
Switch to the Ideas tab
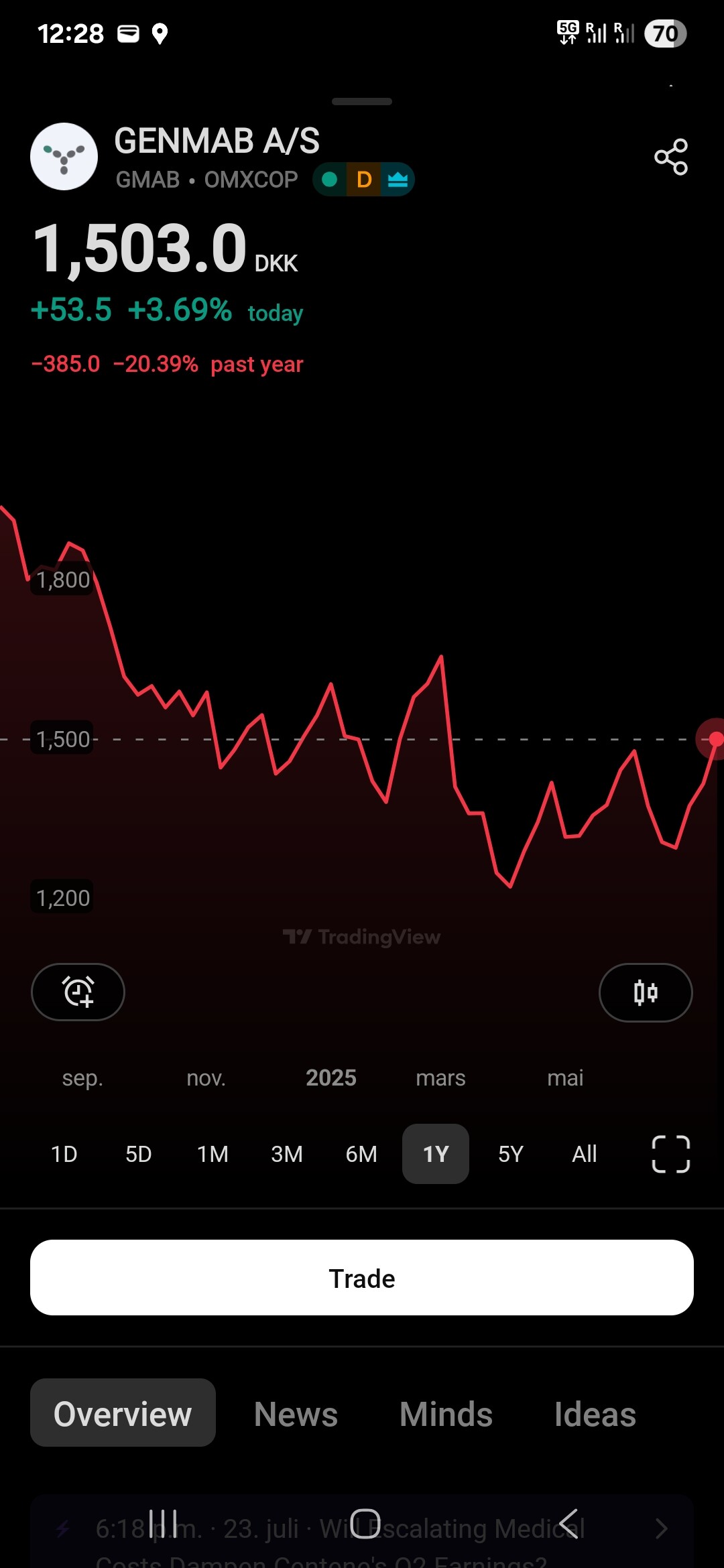coord(595,1414)
